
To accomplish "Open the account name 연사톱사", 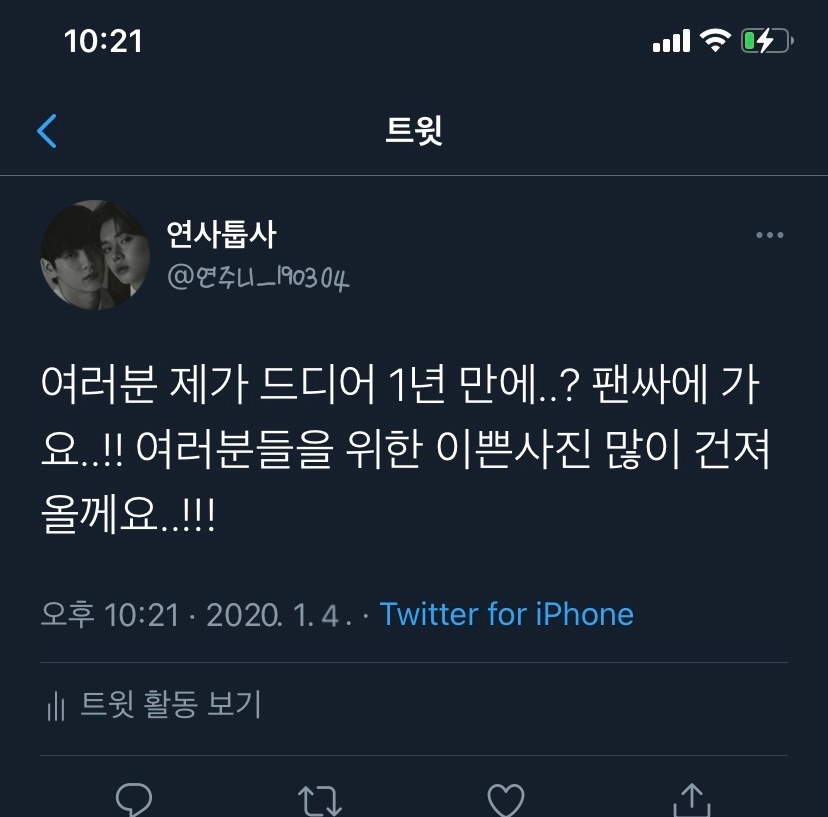I will 221,234.
